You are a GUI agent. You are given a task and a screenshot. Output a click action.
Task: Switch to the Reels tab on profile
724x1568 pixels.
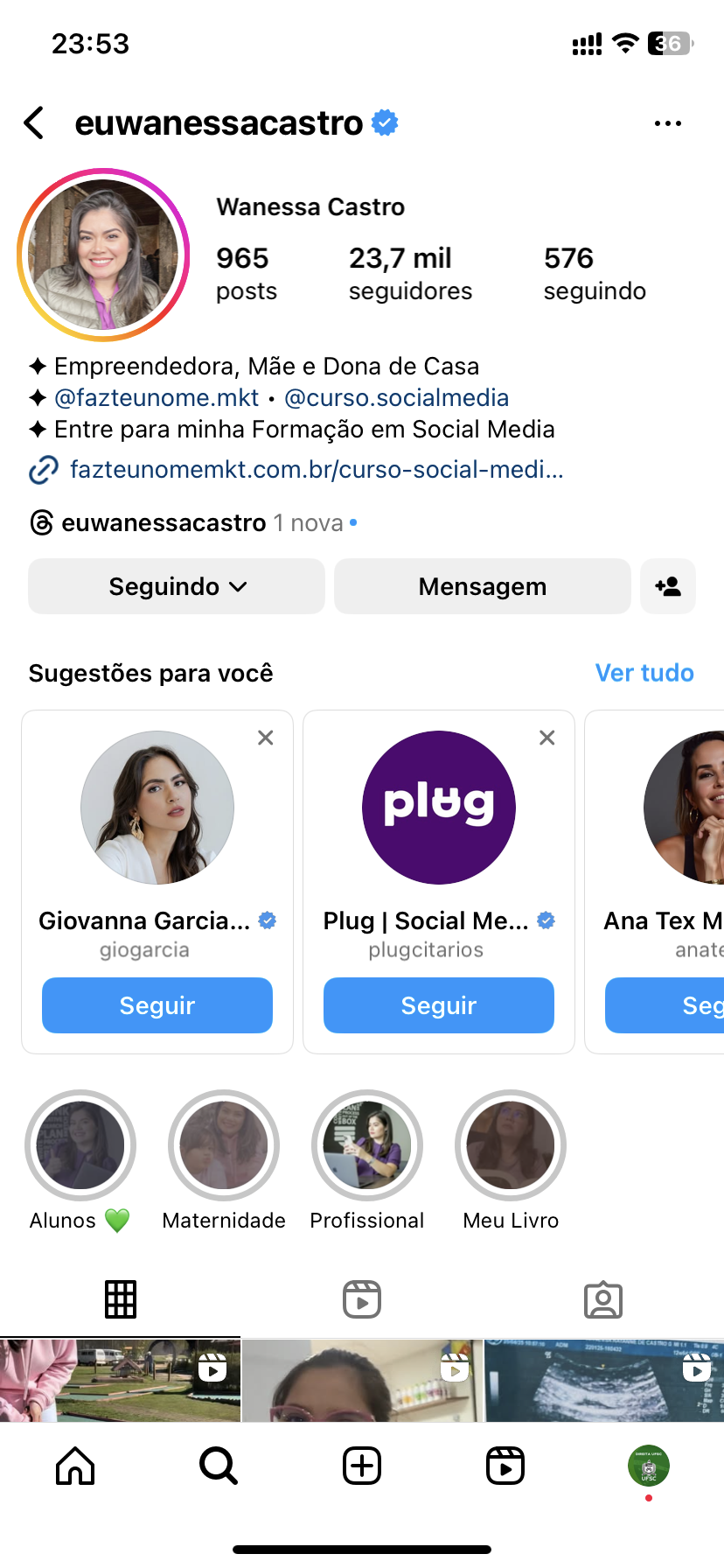point(362,1299)
